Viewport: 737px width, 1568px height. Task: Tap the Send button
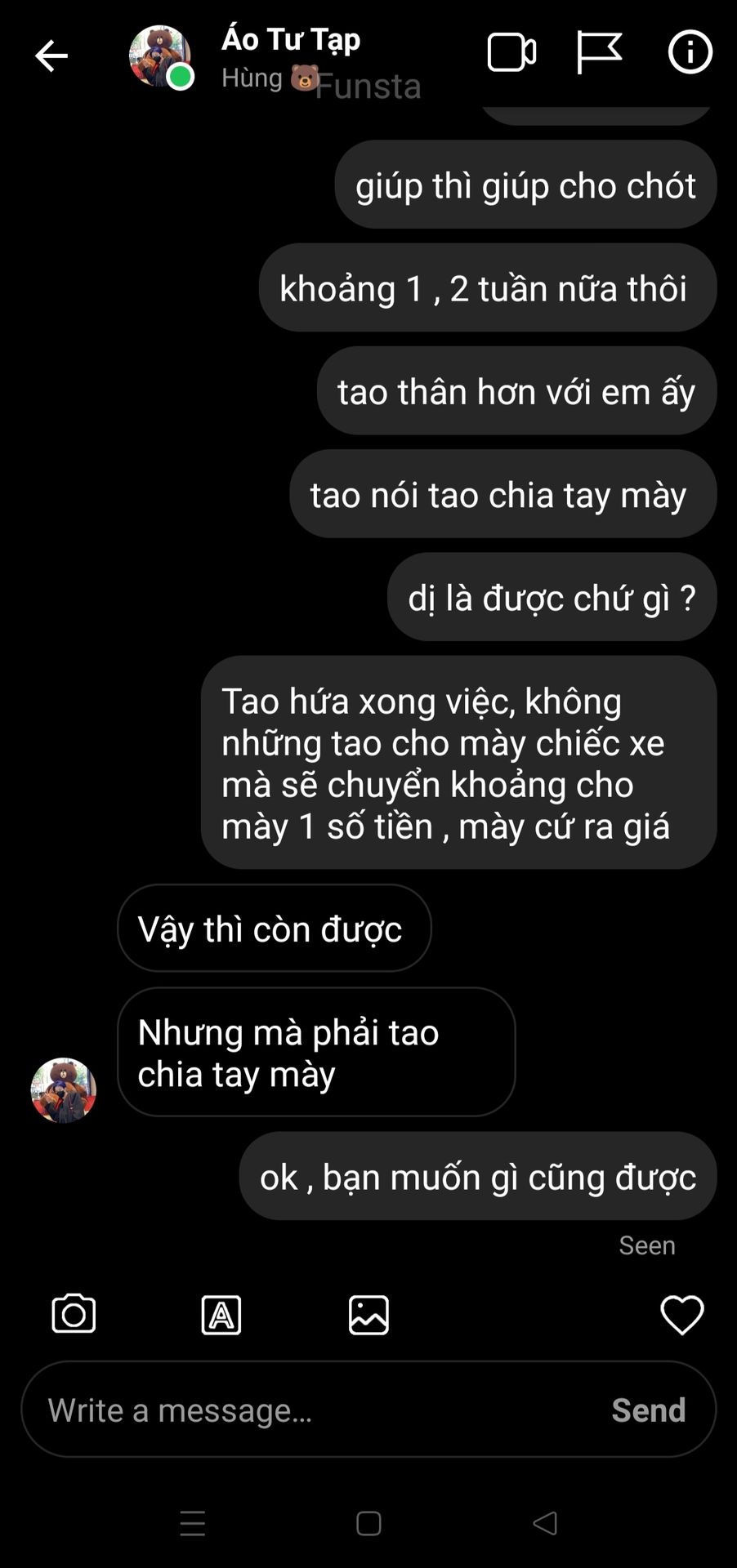point(649,1410)
